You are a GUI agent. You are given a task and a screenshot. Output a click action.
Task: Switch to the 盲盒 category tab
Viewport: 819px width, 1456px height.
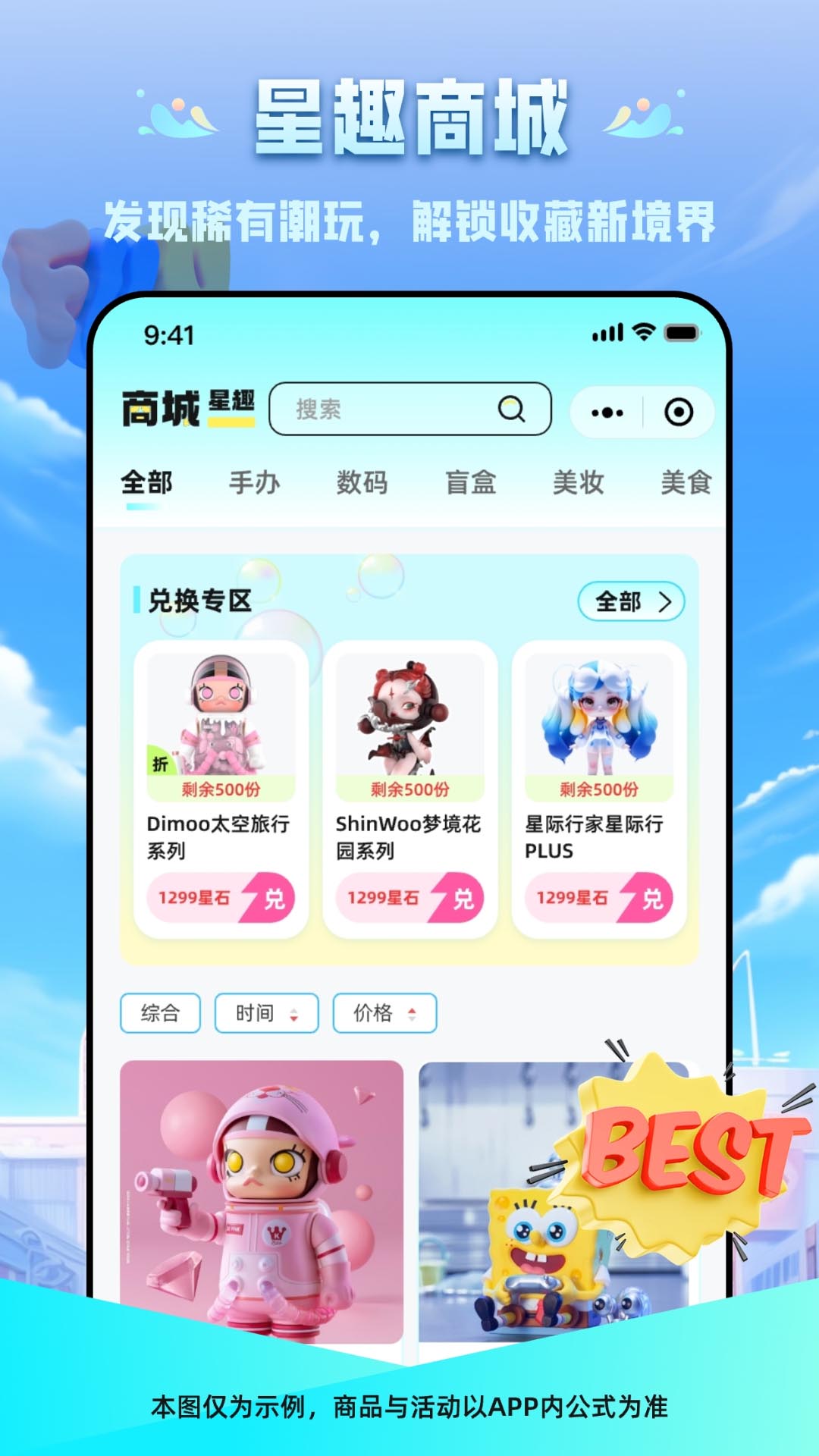pos(470,481)
